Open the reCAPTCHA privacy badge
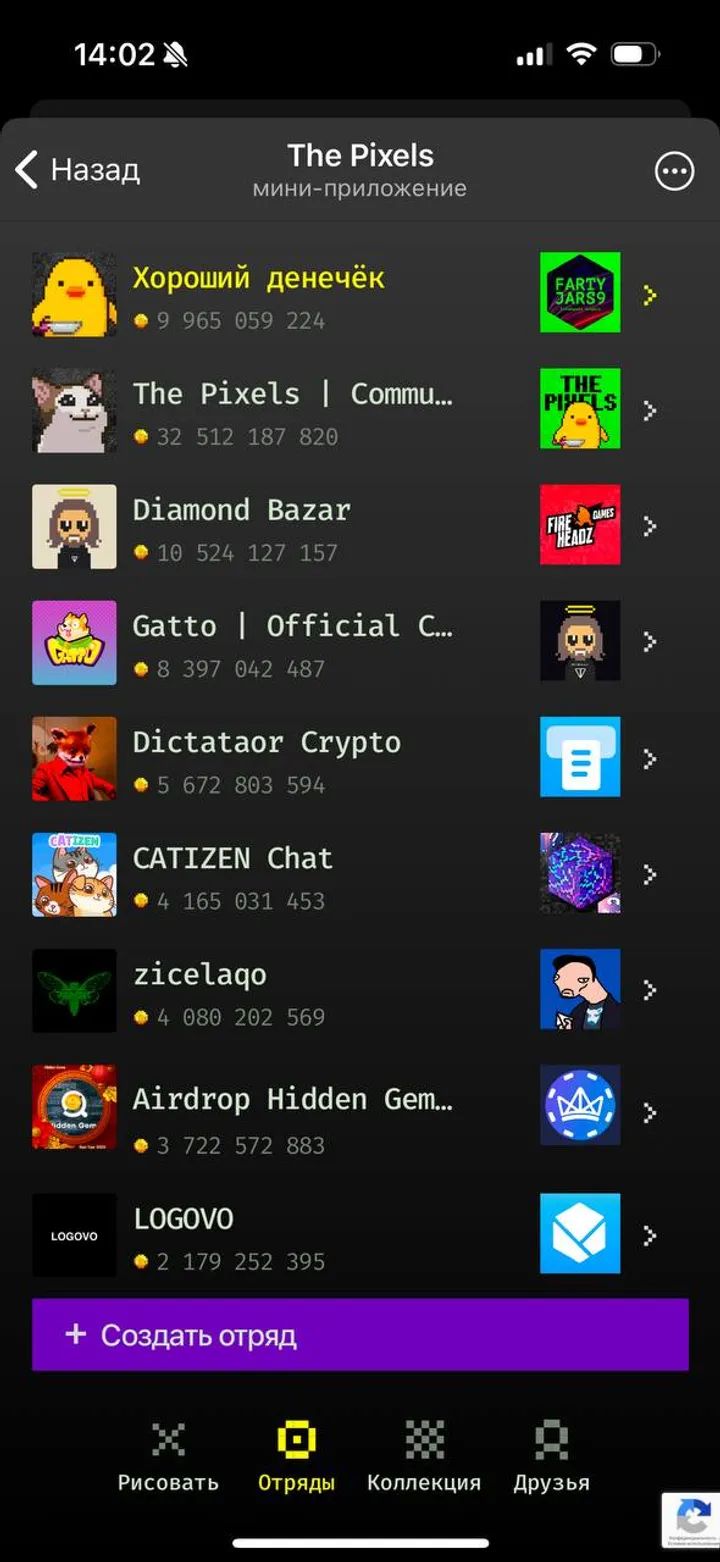 pyautogui.click(x=691, y=1520)
